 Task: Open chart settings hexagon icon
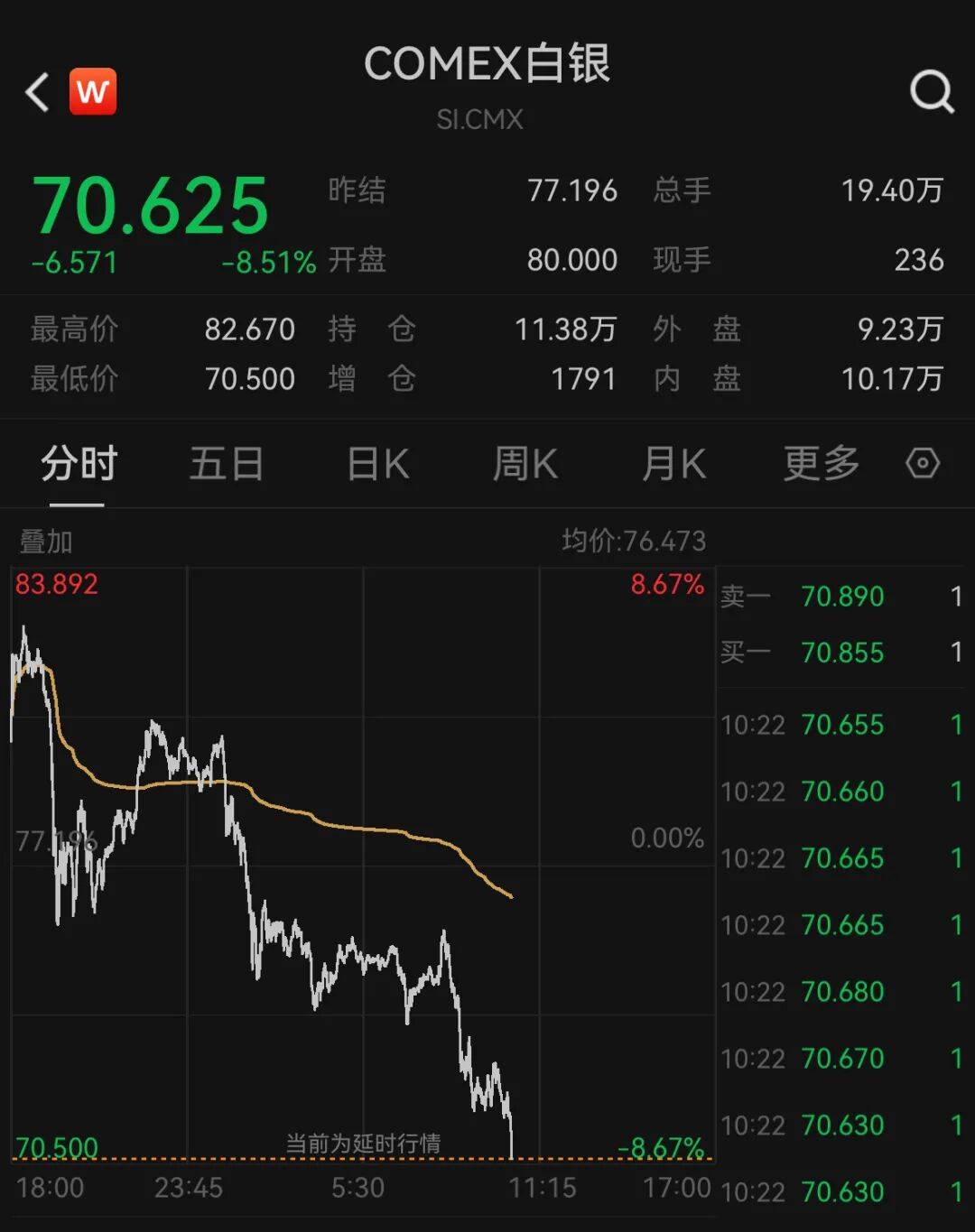[922, 464]
